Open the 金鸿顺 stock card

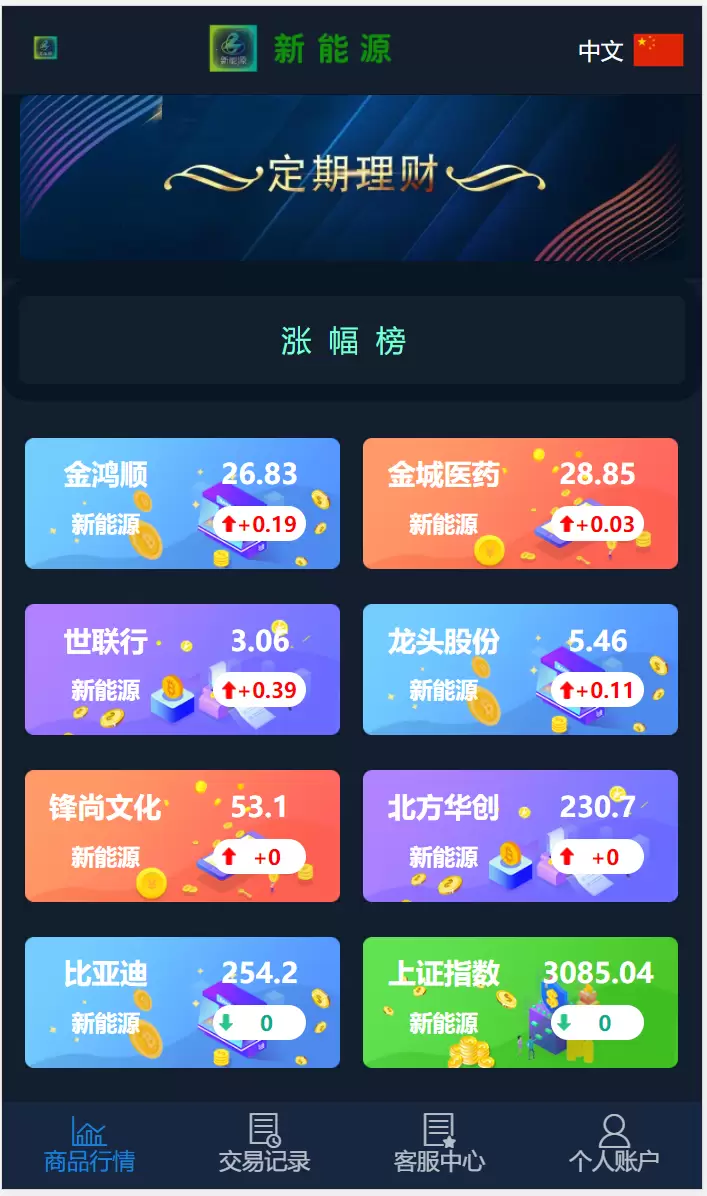pos(182,503)
